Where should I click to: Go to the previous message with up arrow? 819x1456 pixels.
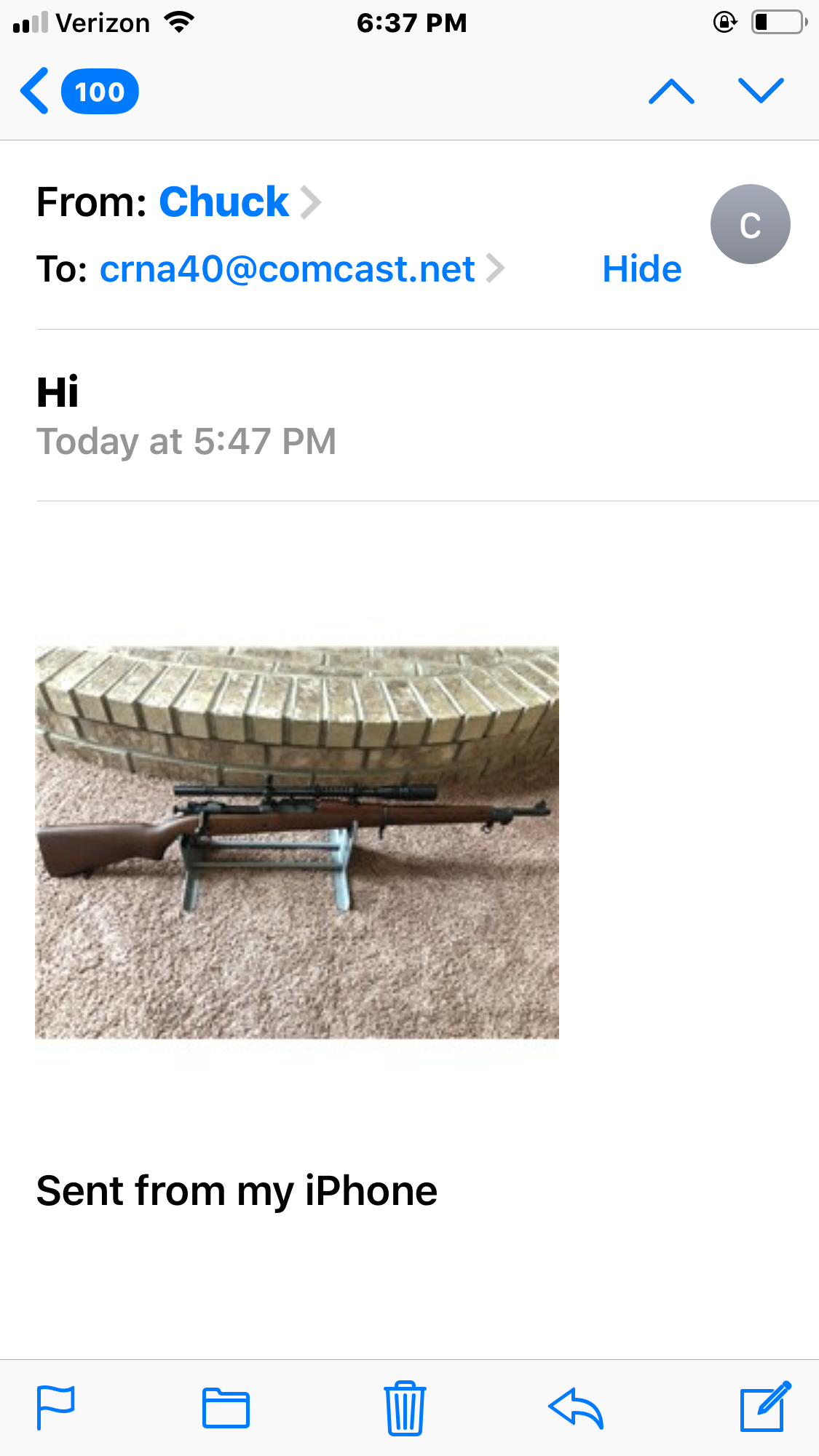coord(670,92)
